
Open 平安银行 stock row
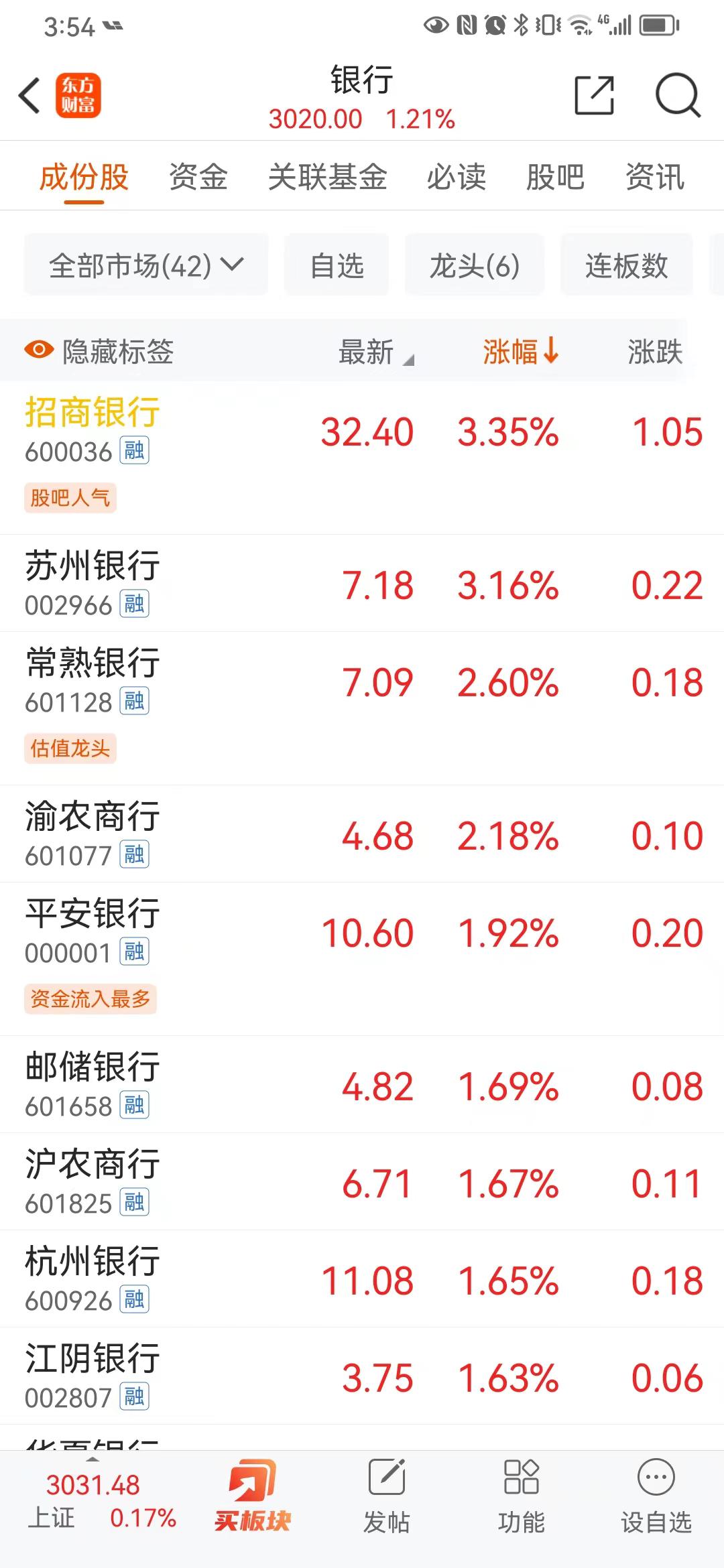tap(362, 959)
